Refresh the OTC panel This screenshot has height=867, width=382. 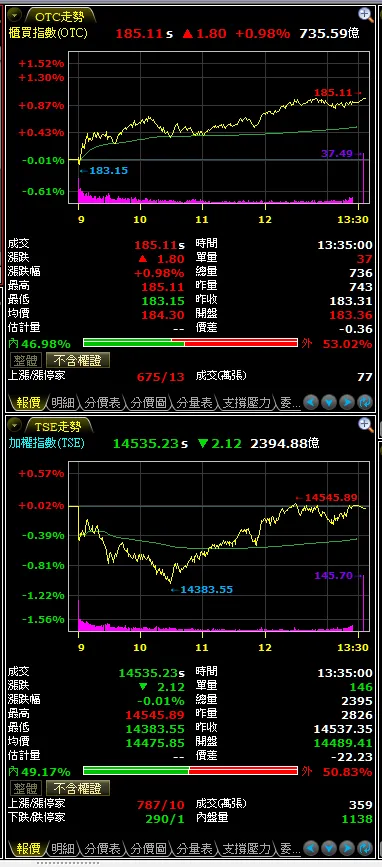click(x=365, y=403)
